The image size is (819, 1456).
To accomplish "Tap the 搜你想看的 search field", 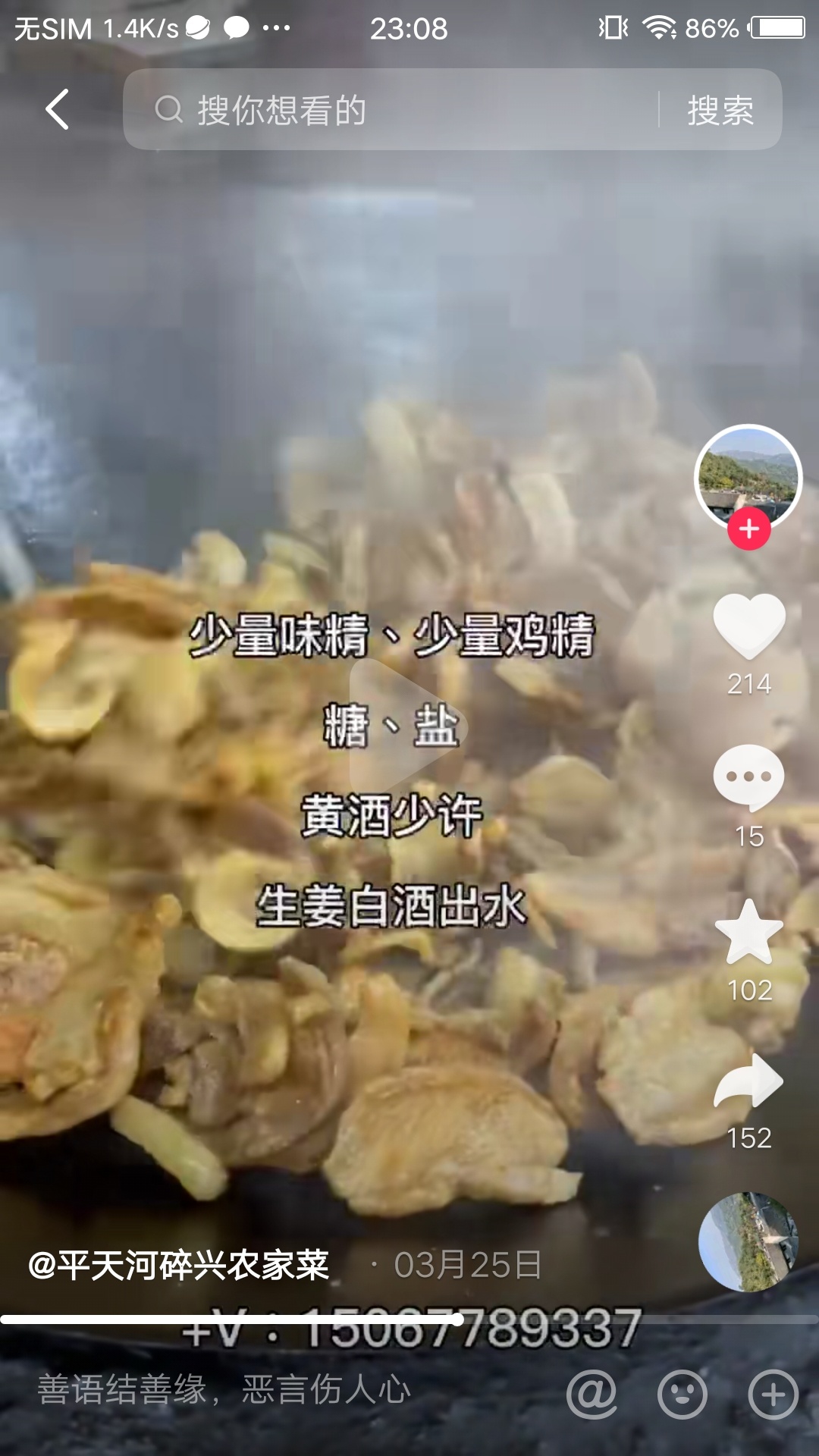I will pyautogui.click(x=394, y=110).
